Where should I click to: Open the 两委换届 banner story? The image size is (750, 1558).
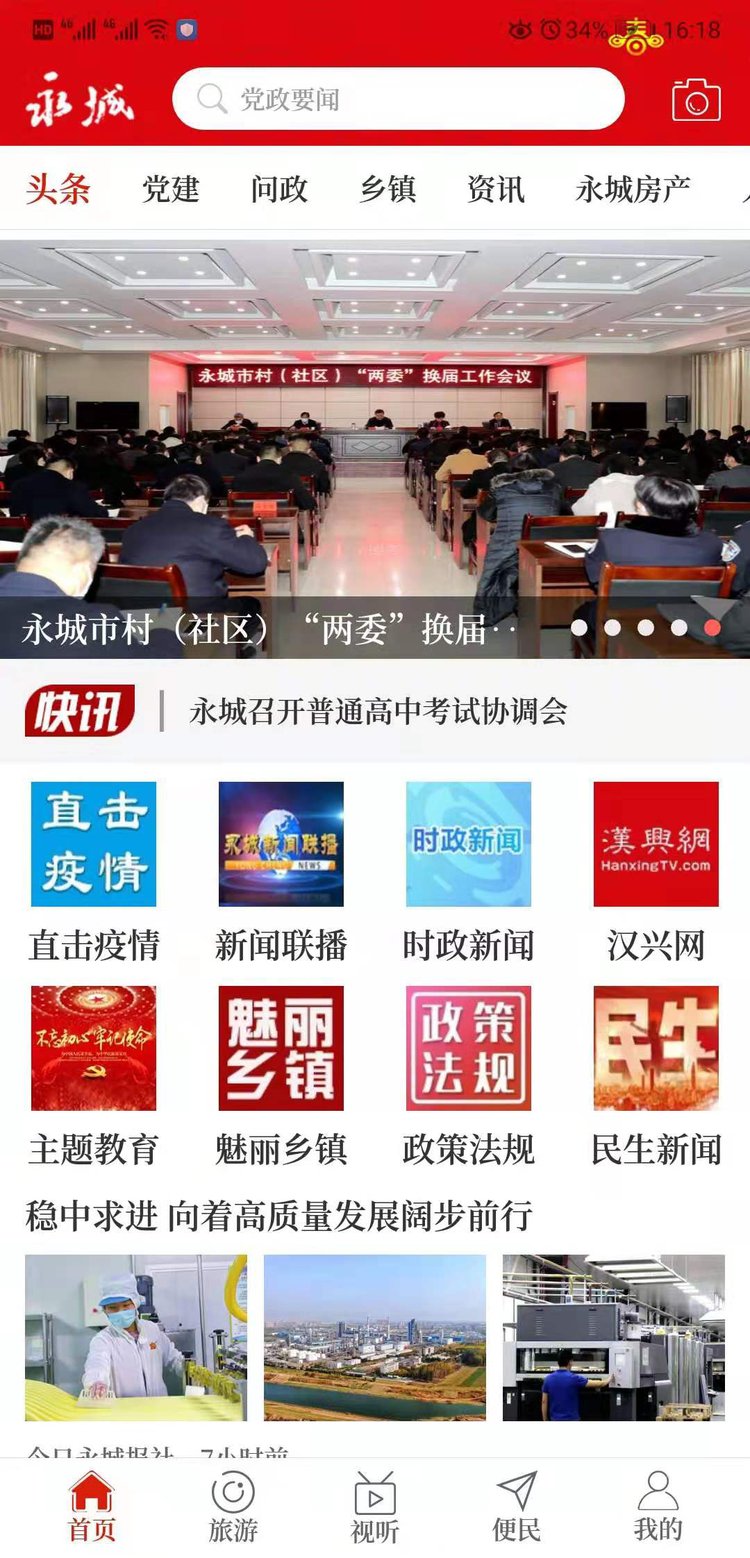pos(375,449)
